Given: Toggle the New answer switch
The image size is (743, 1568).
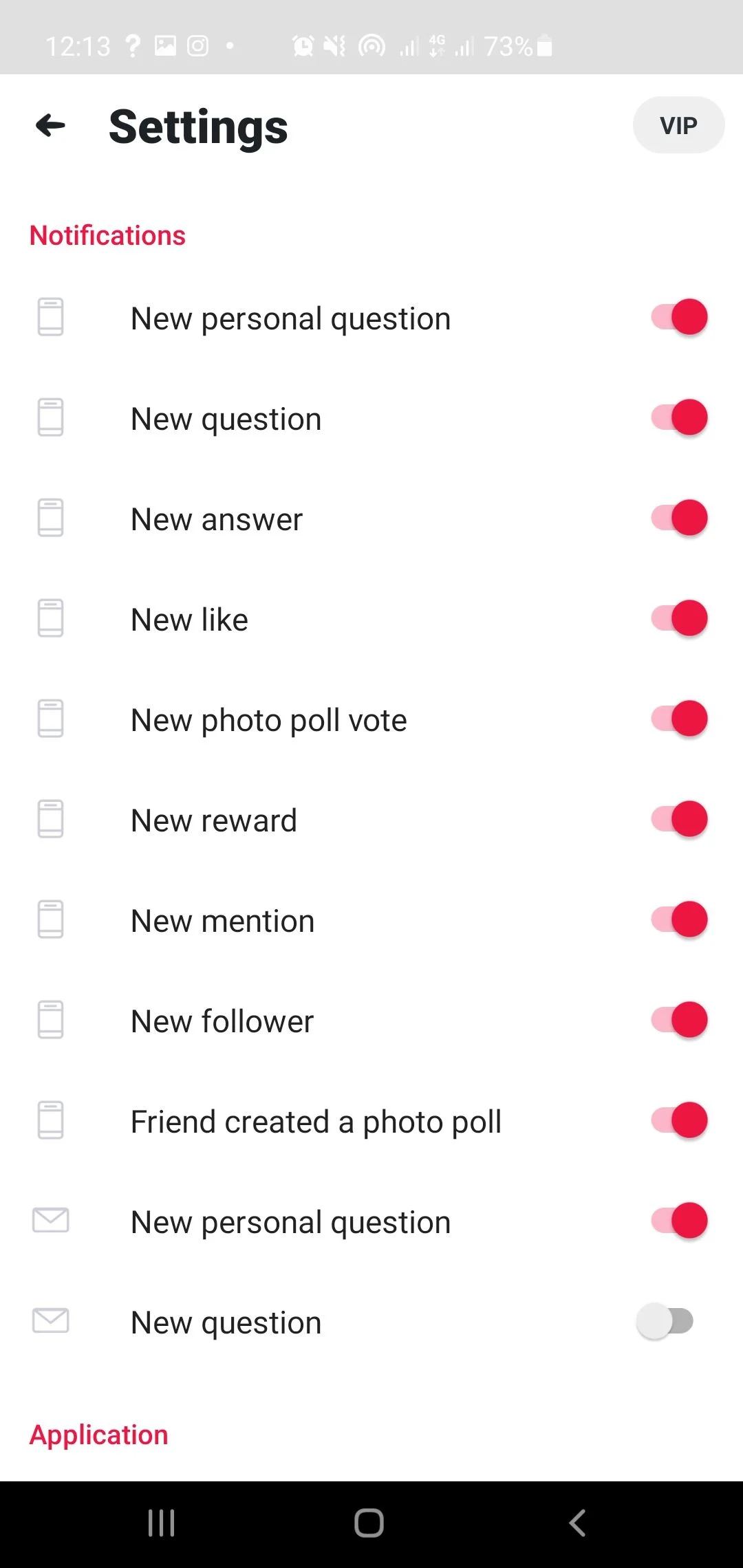Looking at the screenshot, I should [x=679, y=518].
